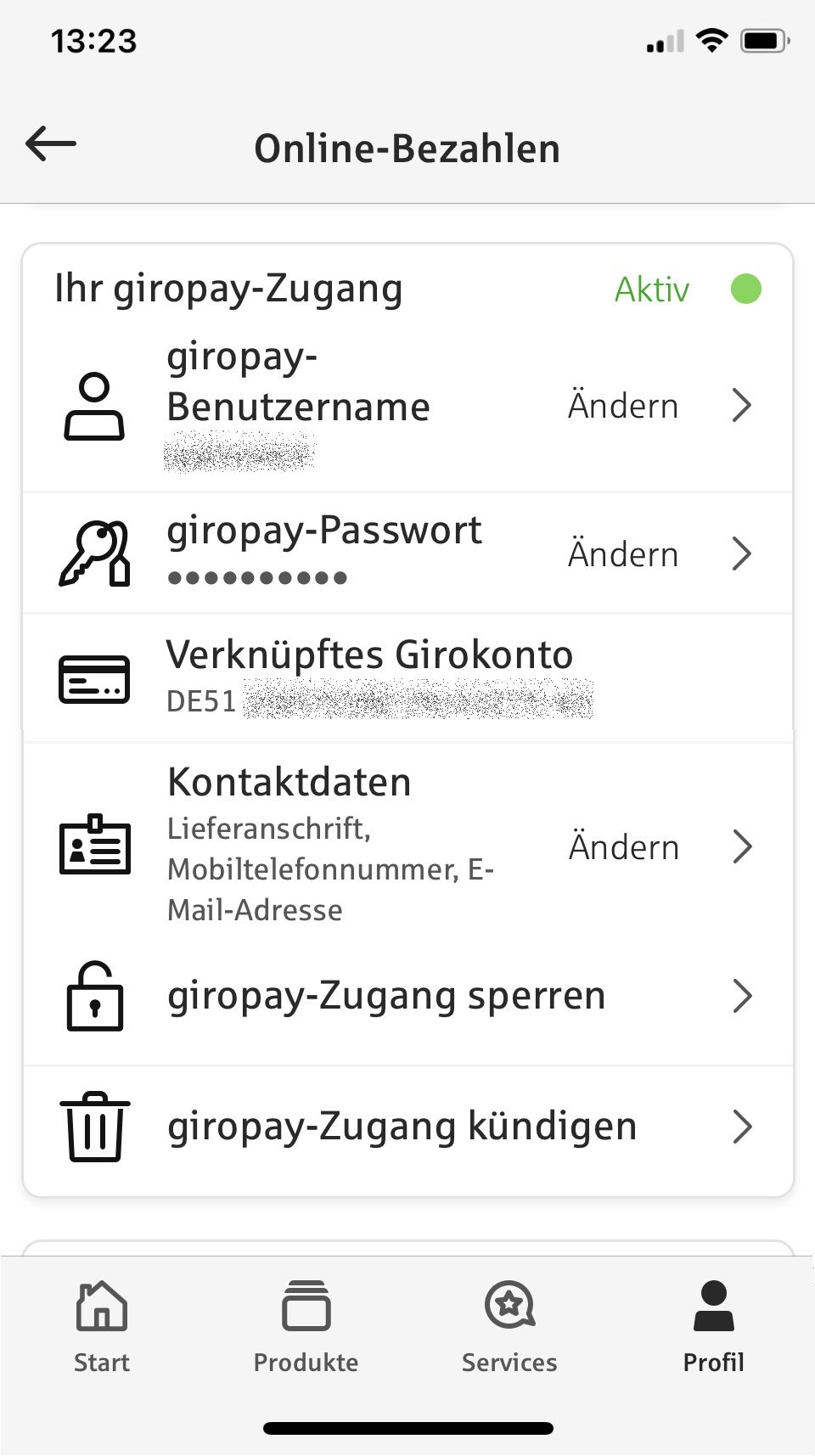815x1456 pixels.
Task: Change the giropay-Passwort
Action: click(x=623, y=554)
